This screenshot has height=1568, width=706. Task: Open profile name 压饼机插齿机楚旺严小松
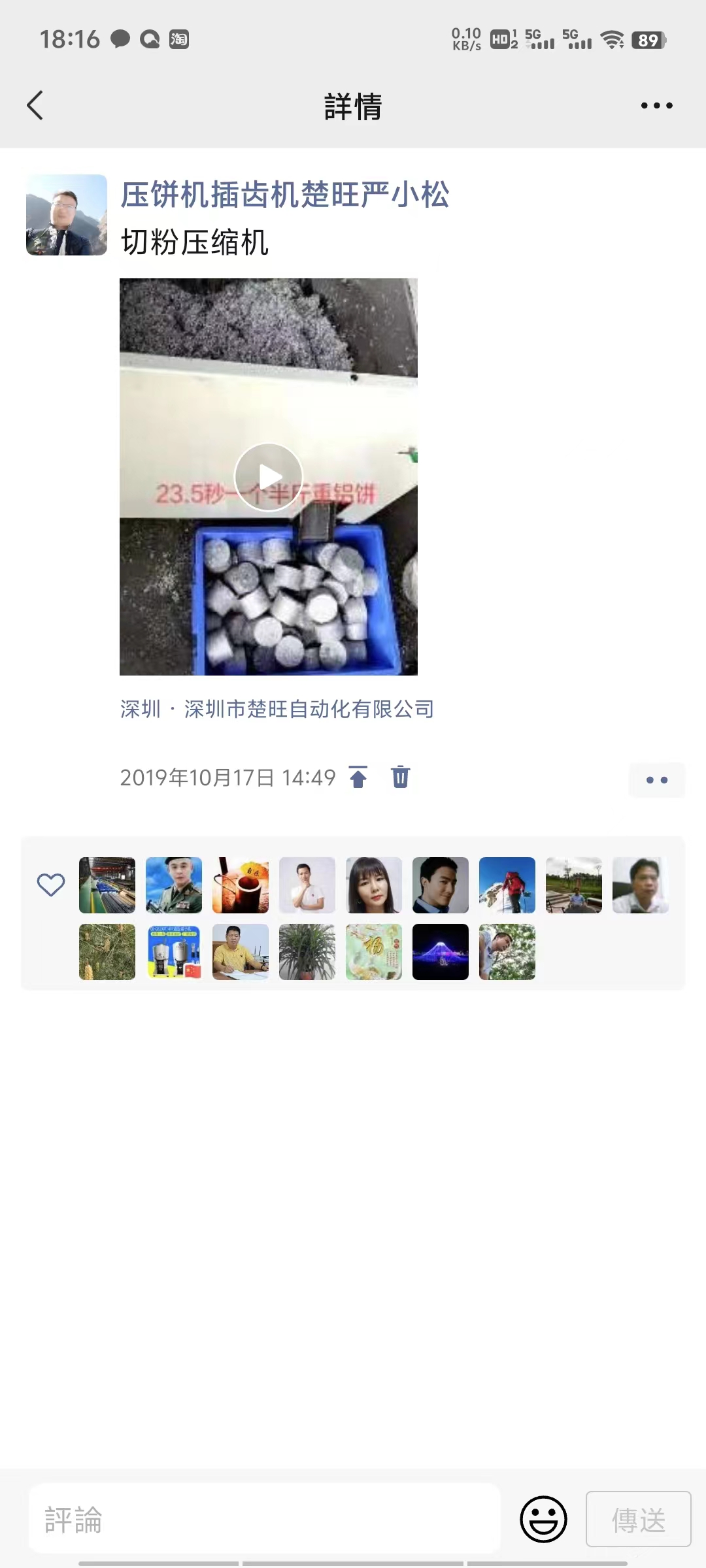click(285, 195)
